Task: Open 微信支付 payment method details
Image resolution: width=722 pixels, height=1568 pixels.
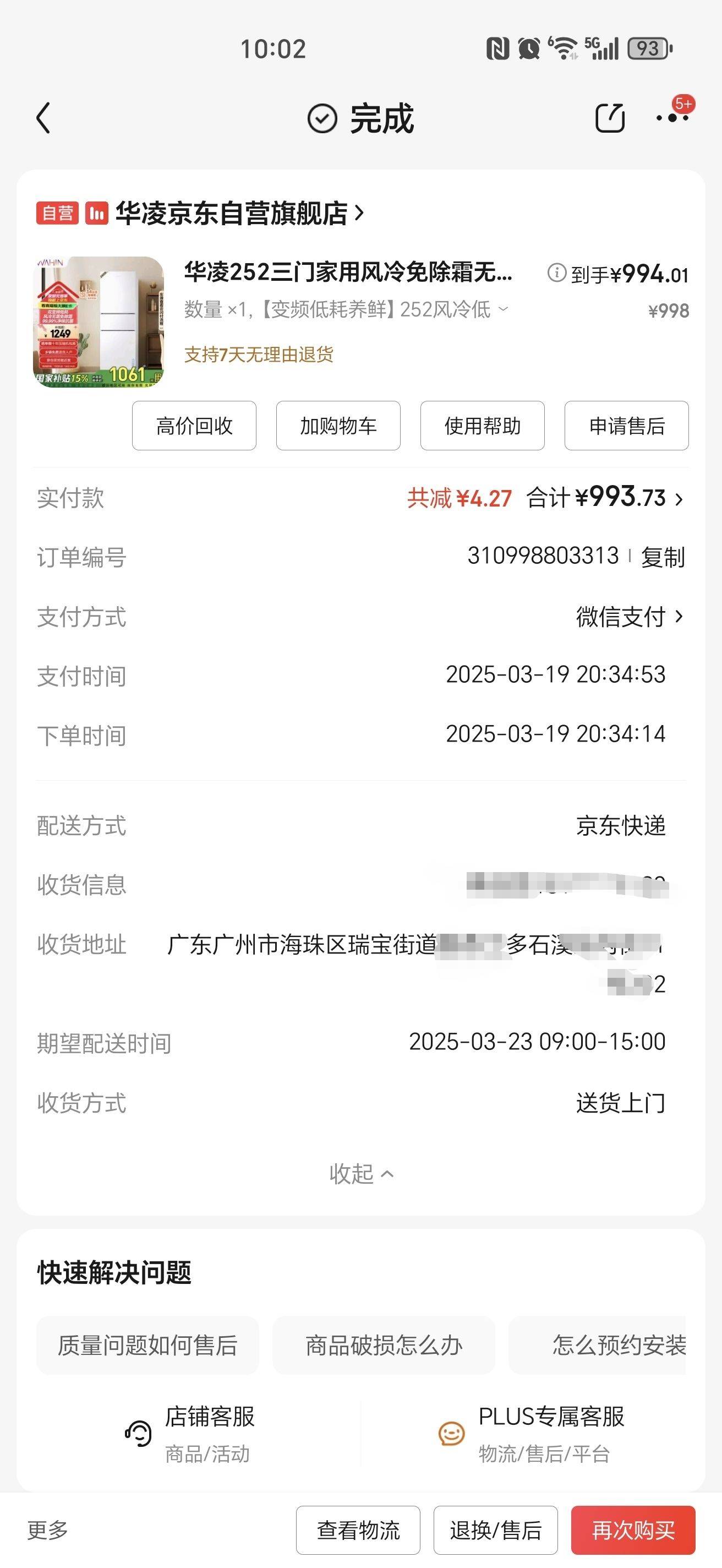Action: [x=630, y=617]
